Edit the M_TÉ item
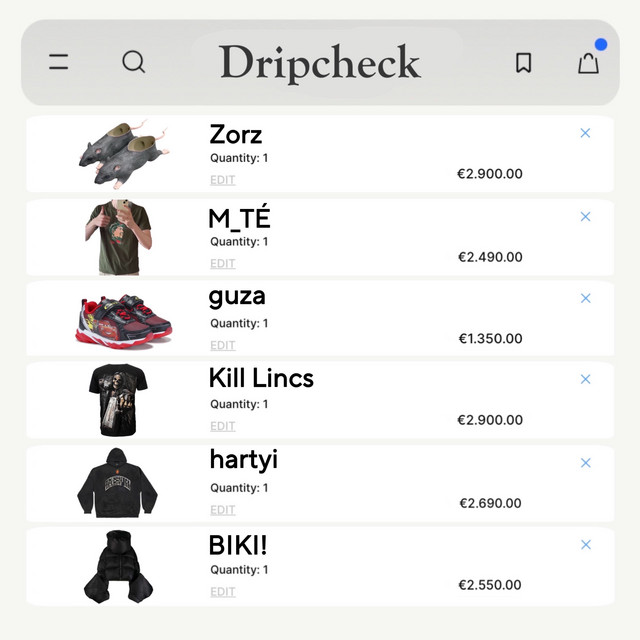The image size is (640, 640). (x=222, y=264)
